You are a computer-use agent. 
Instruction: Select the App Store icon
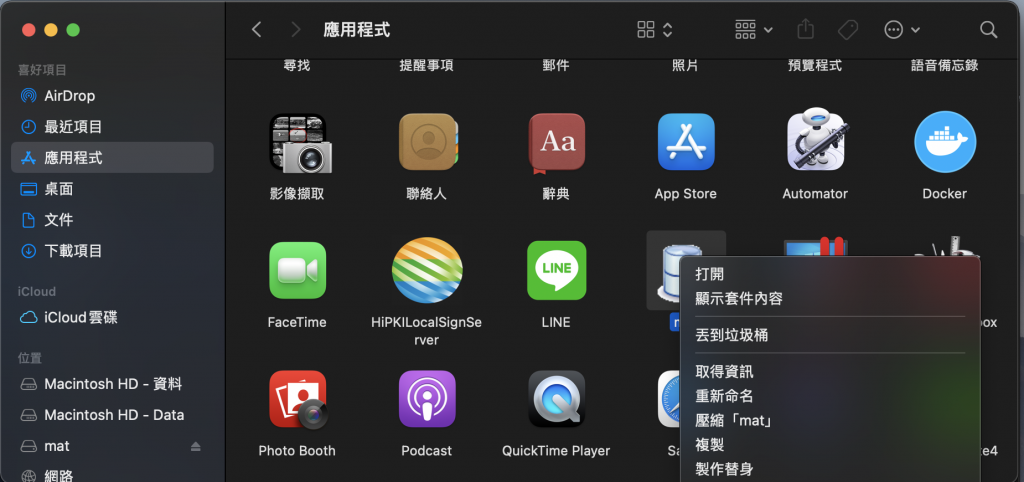pyautogui.click(x=685, y=142)
